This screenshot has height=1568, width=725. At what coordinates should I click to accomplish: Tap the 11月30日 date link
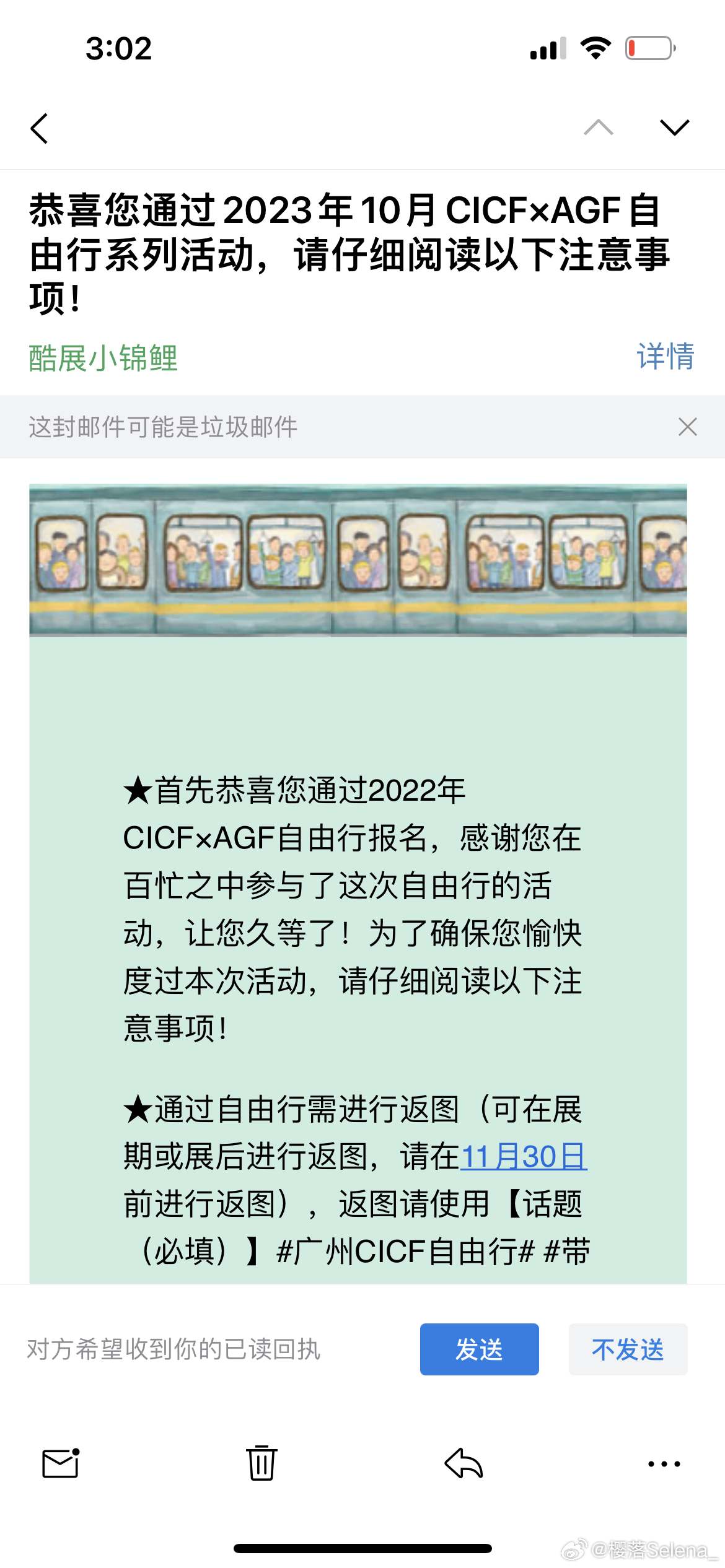pyautogui.click(x=524, y=1156)
